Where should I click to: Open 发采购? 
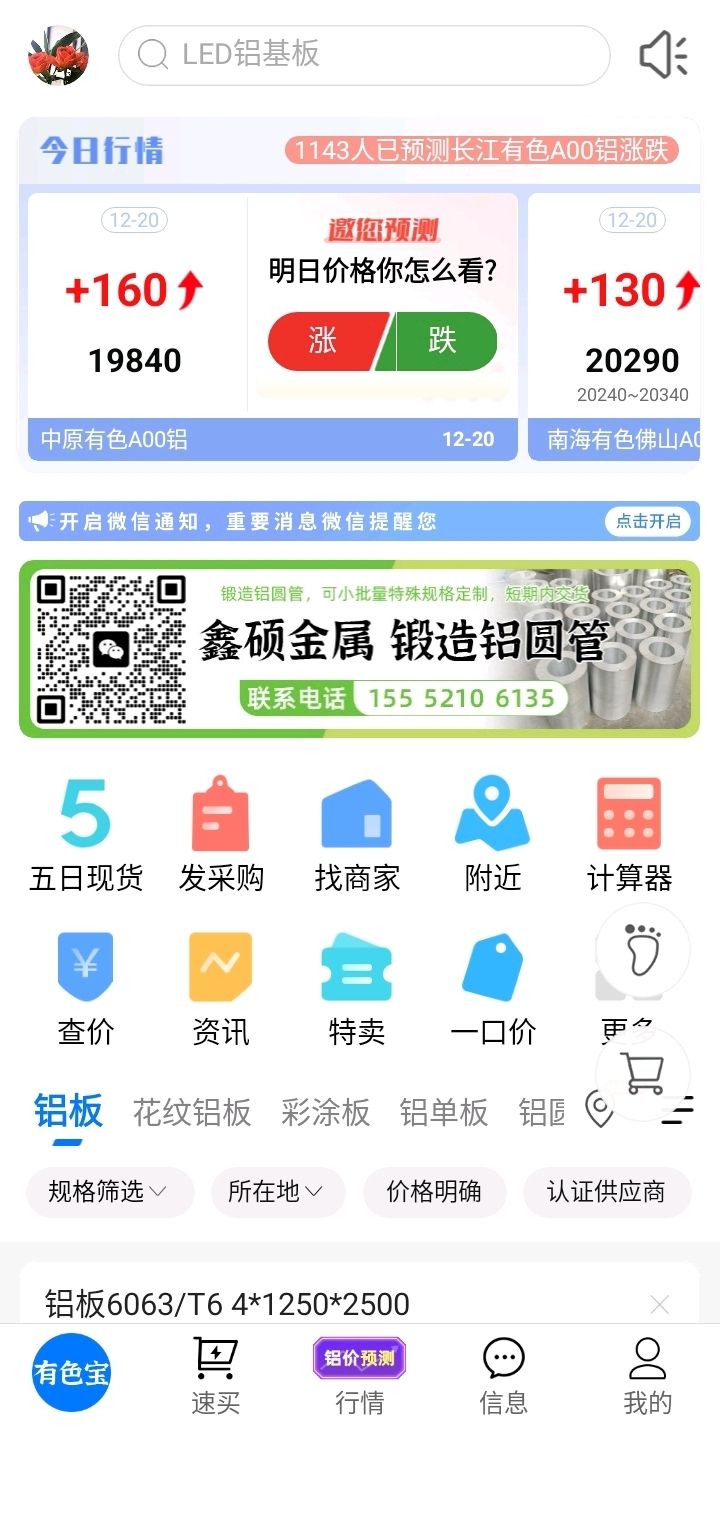(x=221, y=836)
